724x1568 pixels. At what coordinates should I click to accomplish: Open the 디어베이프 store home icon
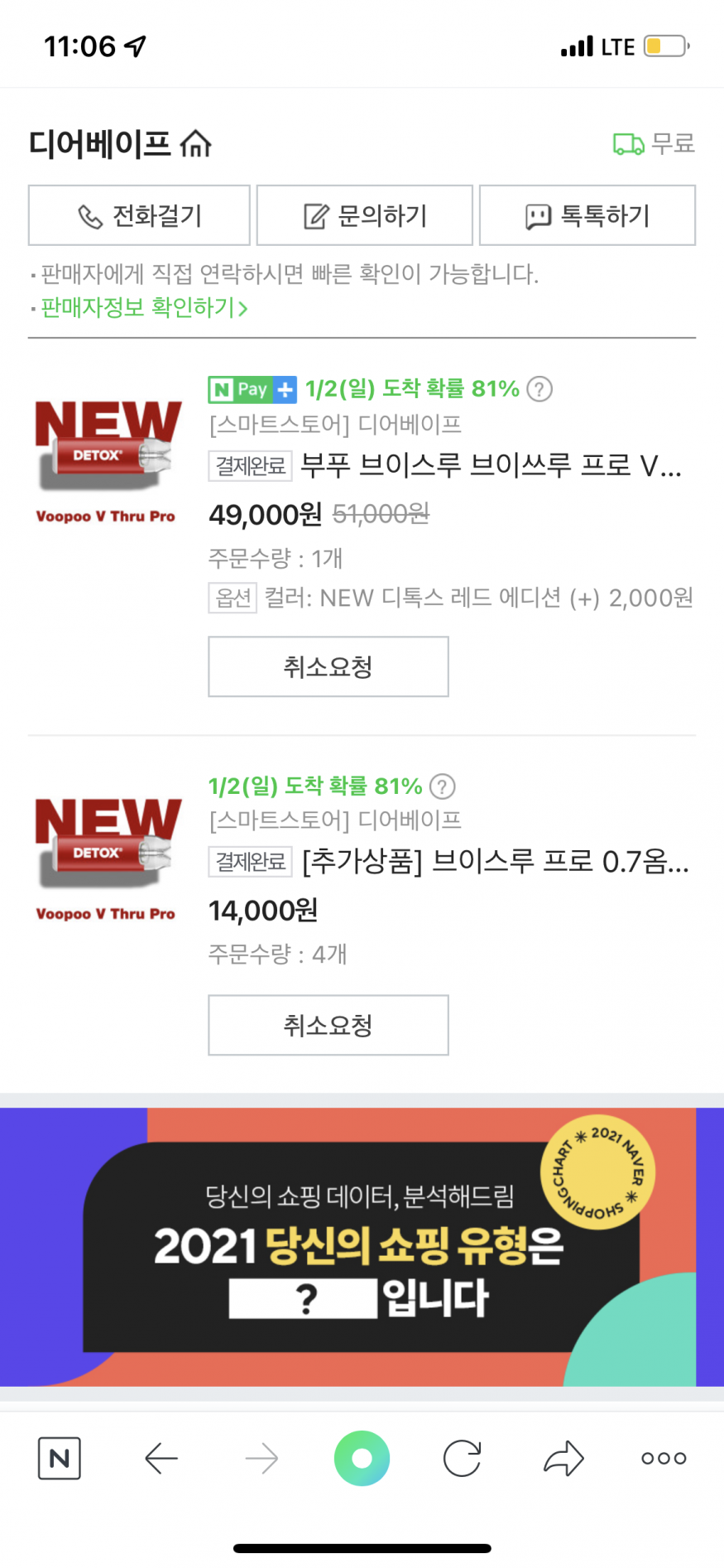[196, 144]
